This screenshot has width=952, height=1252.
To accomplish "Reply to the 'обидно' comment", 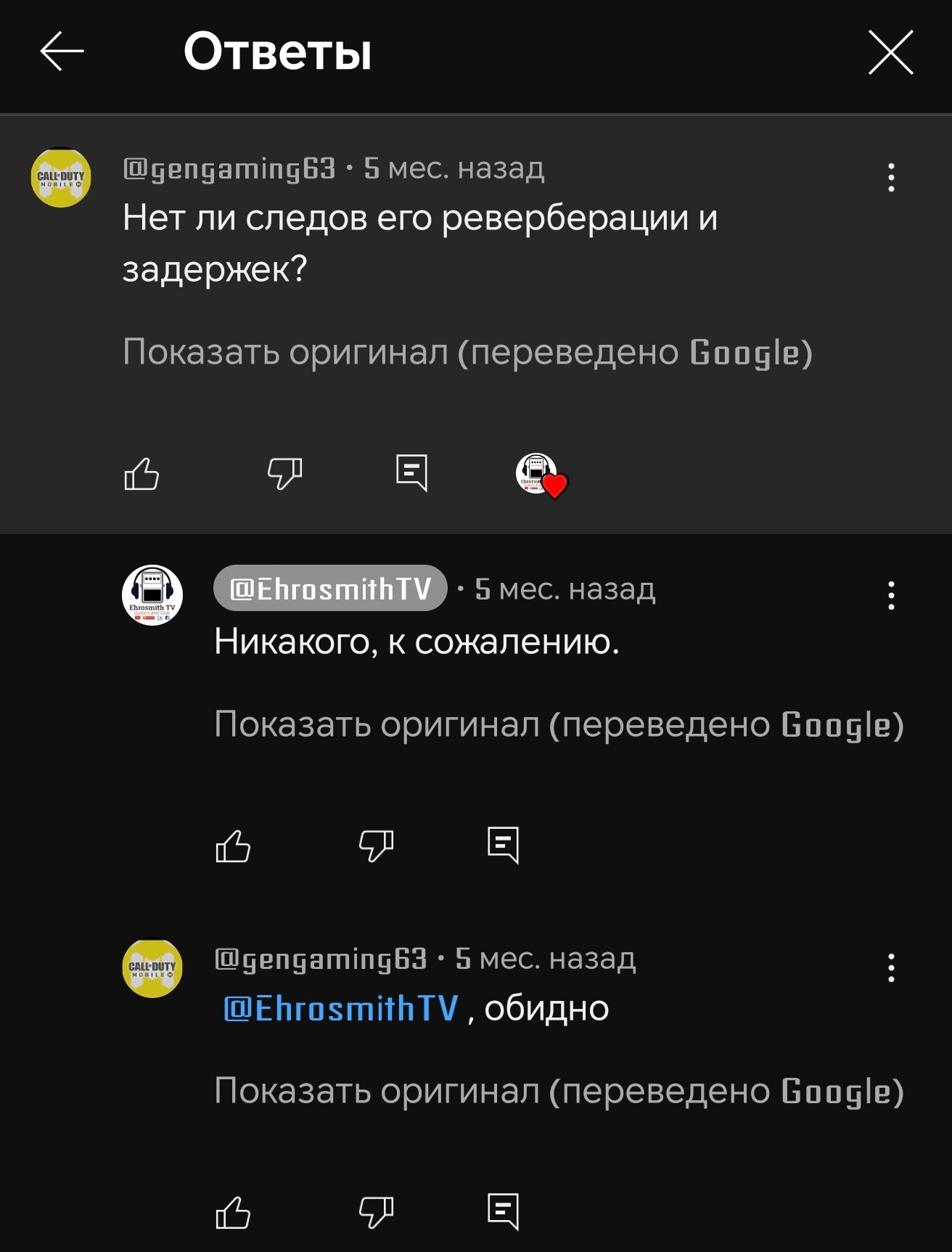I will (503, 1212).
